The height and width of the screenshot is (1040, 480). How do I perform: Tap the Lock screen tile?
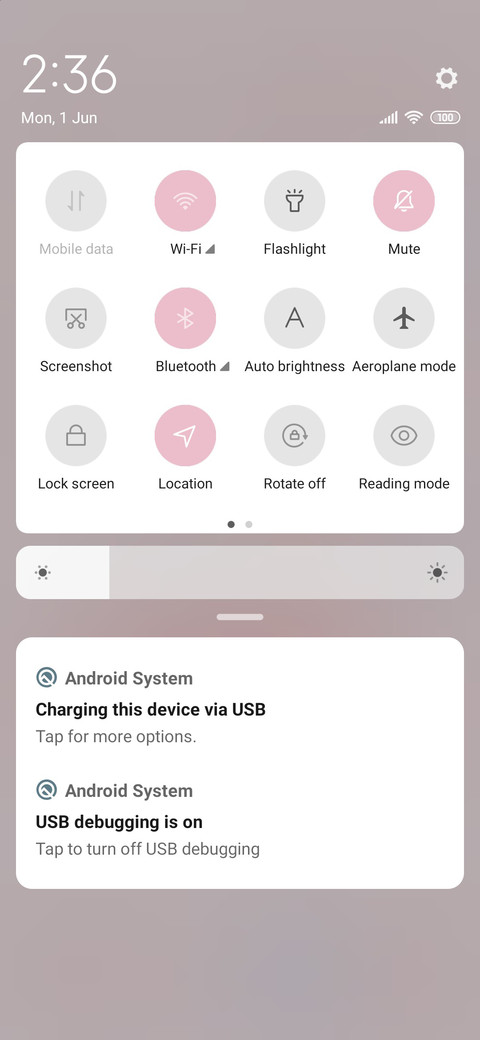(x=76, y=435)
